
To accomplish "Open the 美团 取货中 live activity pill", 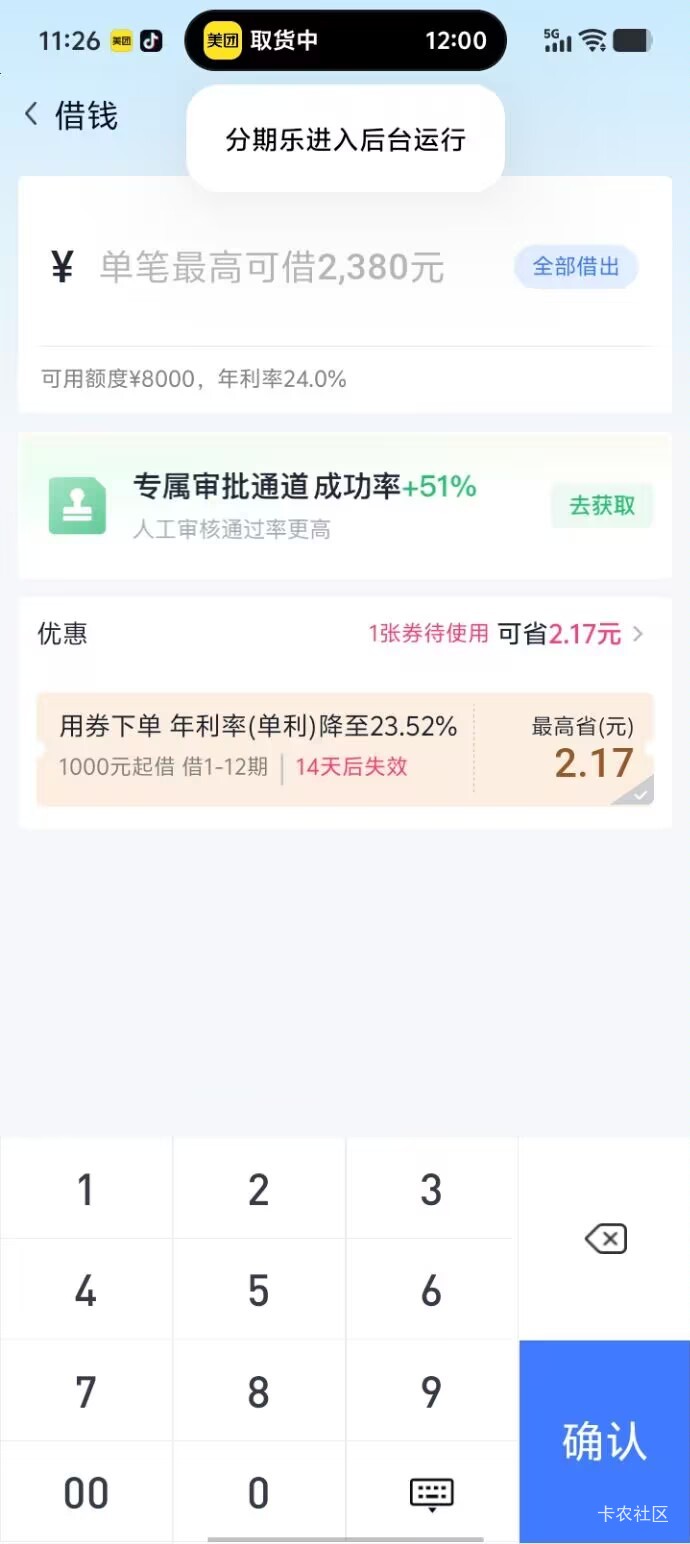I will [x=346, y=41].
